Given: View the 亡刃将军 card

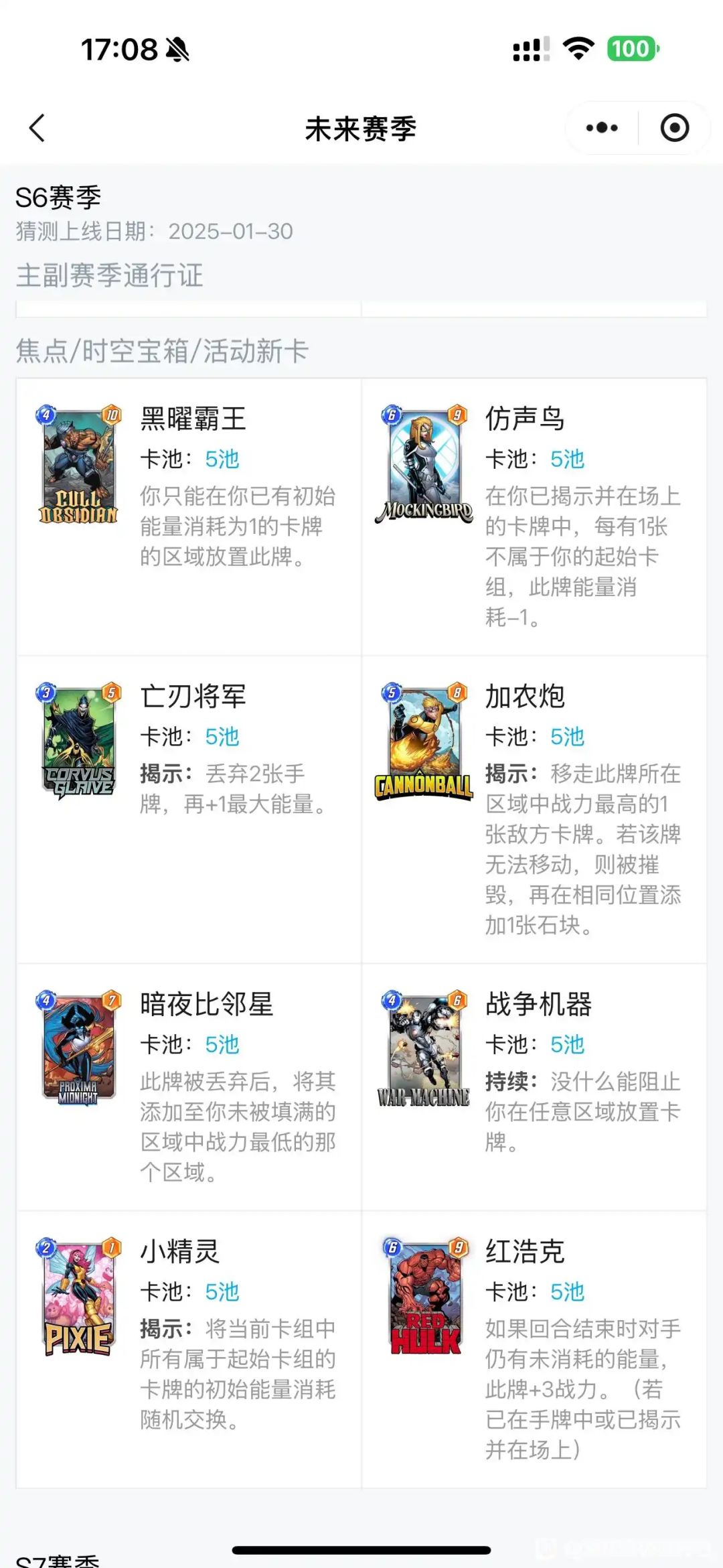Looking at the screenshot, I should click(189, 810).
